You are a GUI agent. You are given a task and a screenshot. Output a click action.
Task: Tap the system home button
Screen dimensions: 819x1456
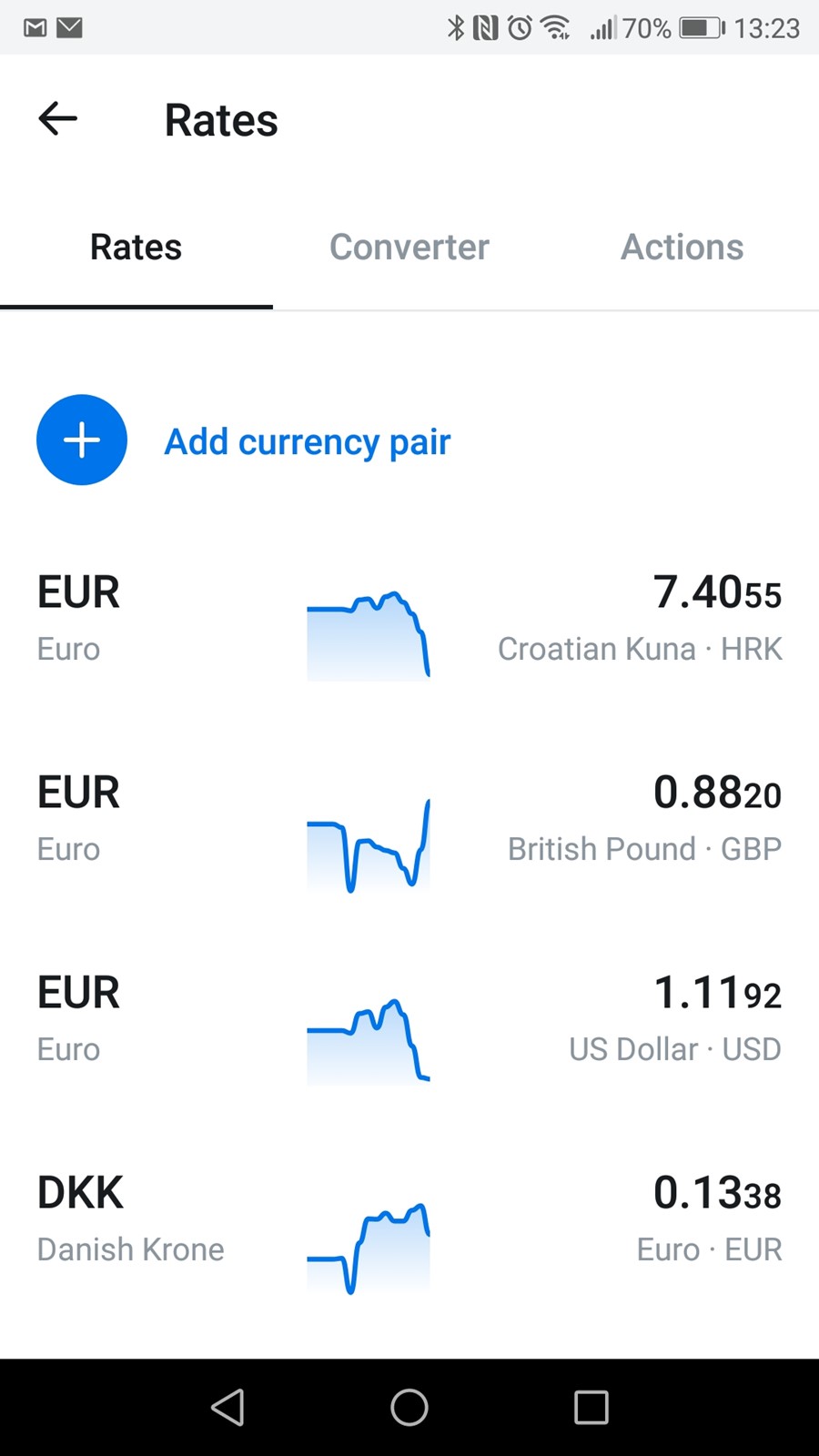409,1407
